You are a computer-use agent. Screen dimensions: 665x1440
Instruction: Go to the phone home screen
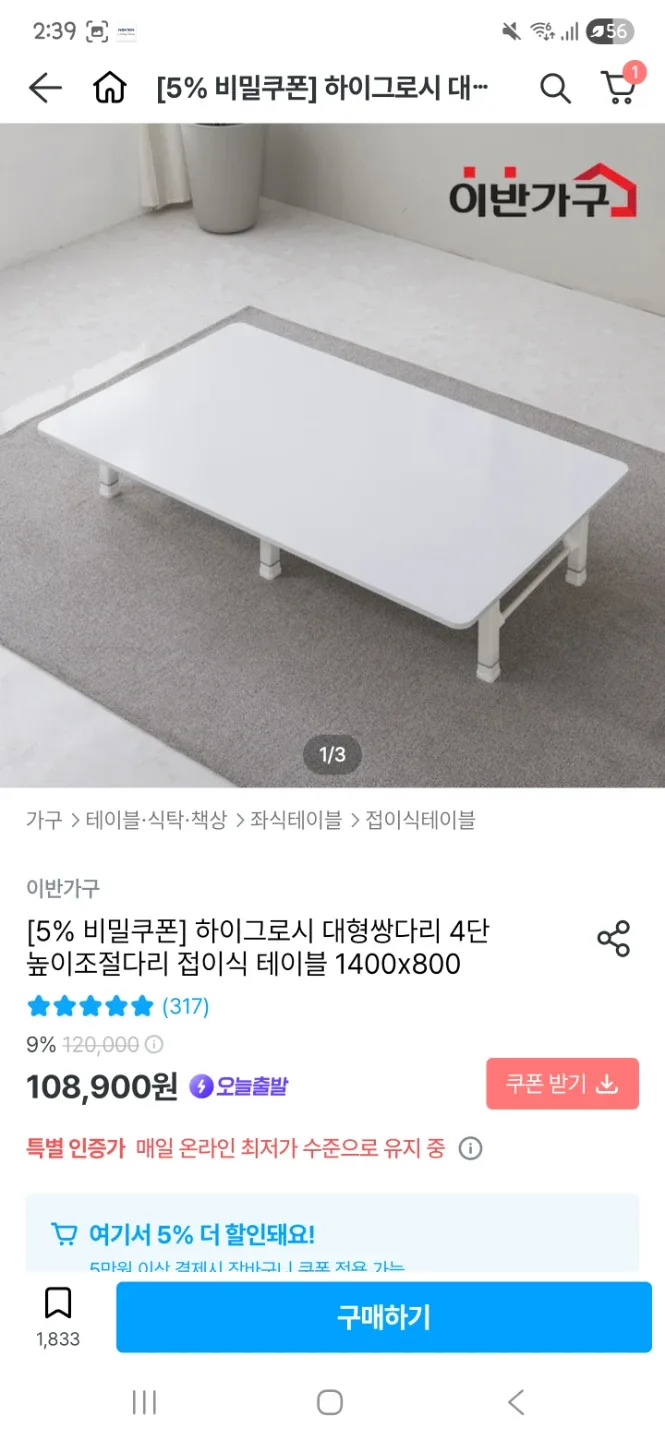coord(330,1402)
